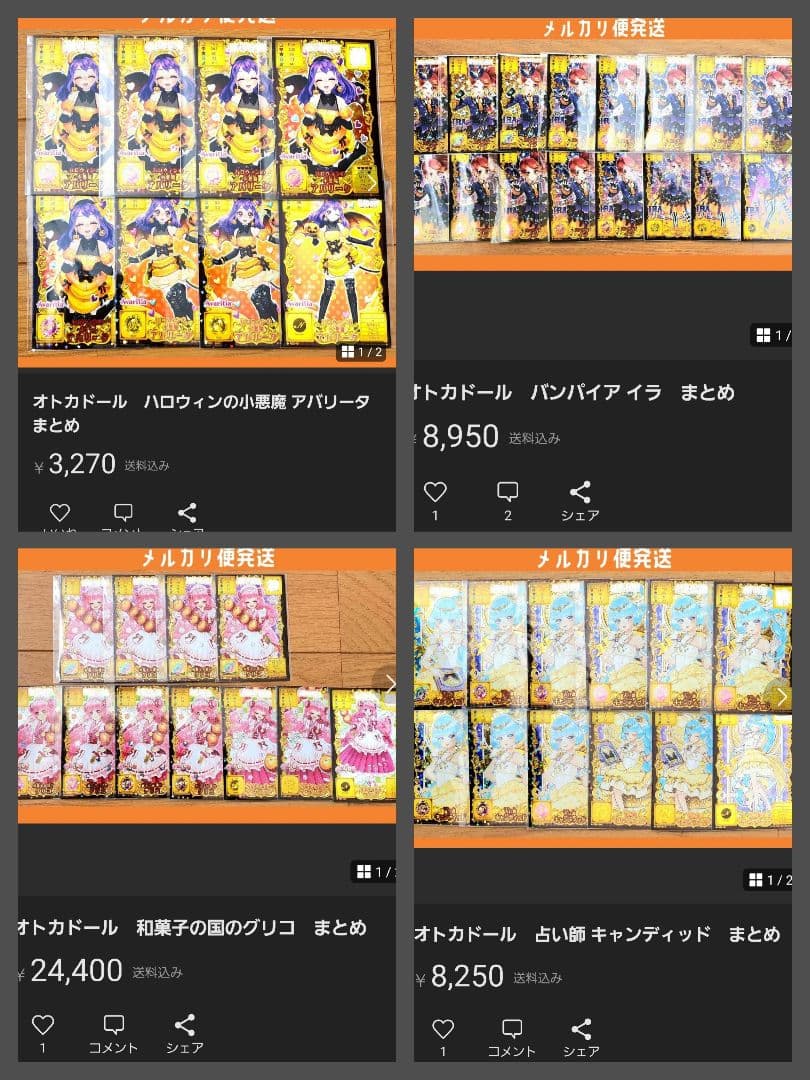Viewport: 810px width, 1080px height.
Task: Like the バンパイア イラ listing heart
Action: point(436,489)
